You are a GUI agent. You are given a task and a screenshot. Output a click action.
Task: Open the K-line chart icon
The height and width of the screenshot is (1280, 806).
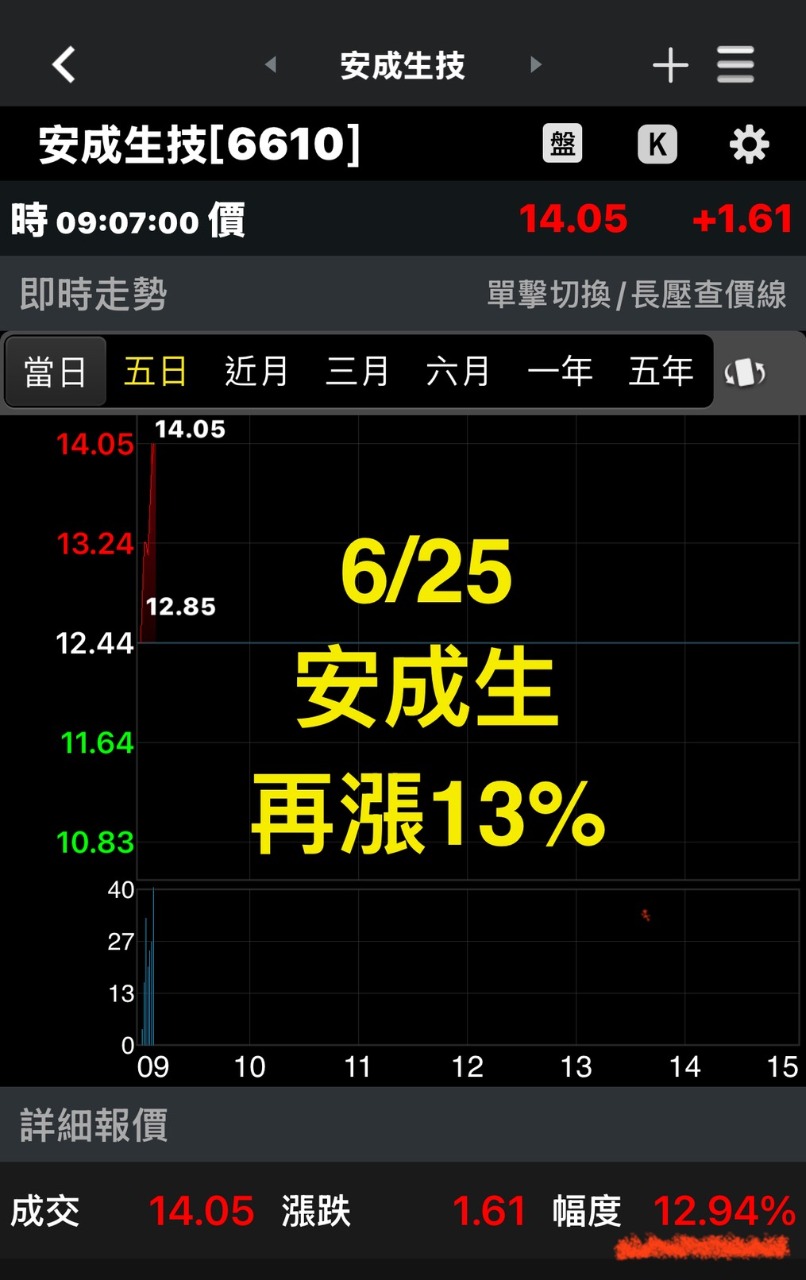tap(657, 145)
